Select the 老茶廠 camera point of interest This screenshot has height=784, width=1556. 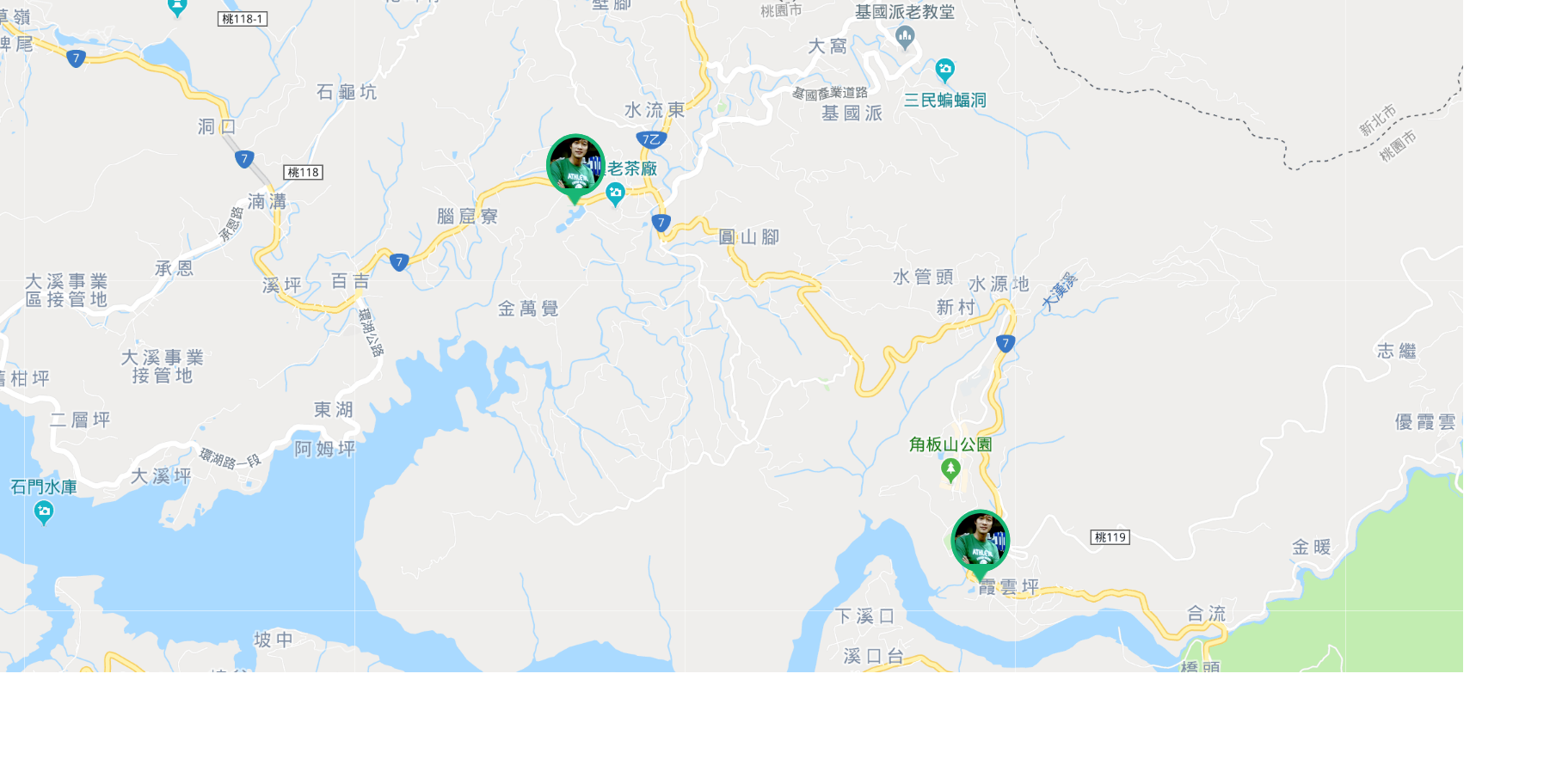pyautogui.click(x=615, y=193)
